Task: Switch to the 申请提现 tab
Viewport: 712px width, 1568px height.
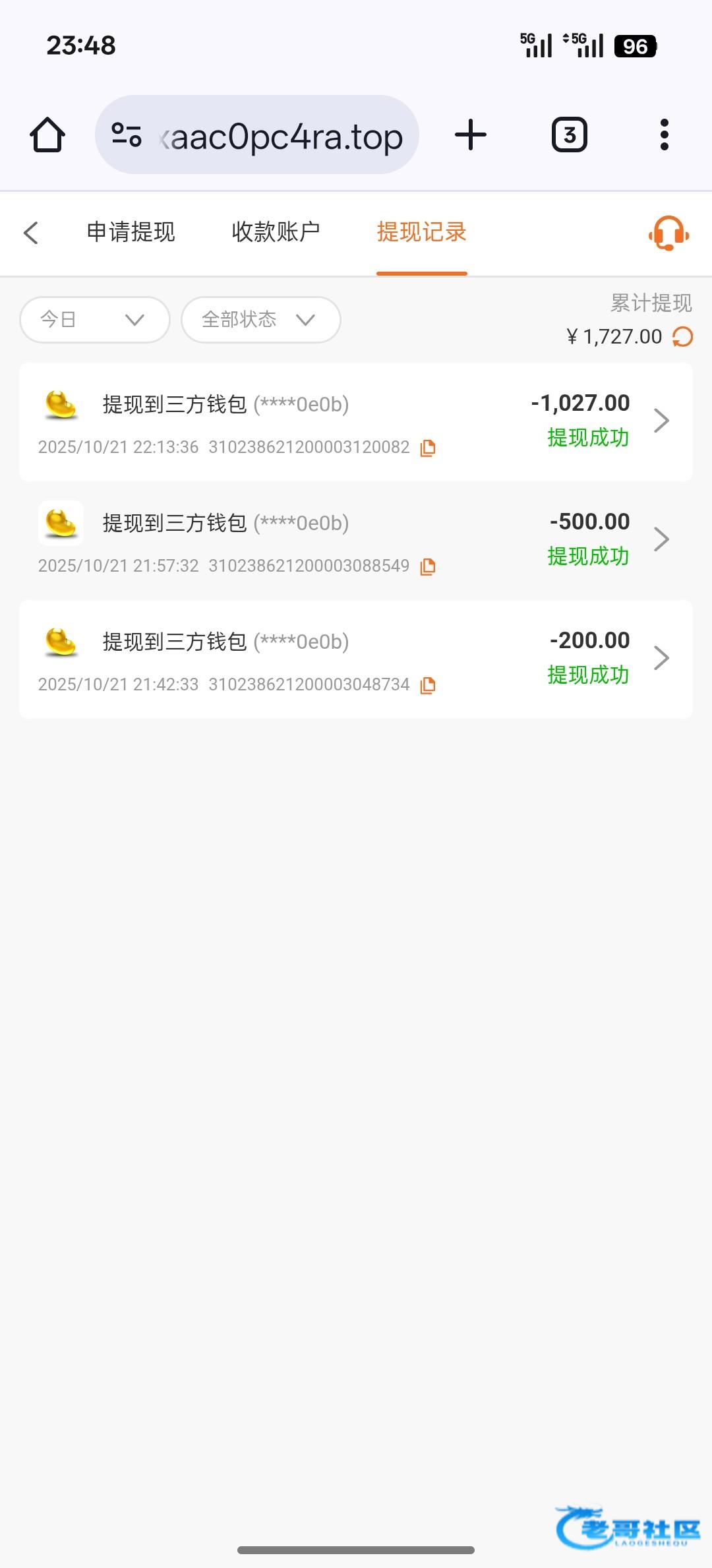Action: point(131,232)
